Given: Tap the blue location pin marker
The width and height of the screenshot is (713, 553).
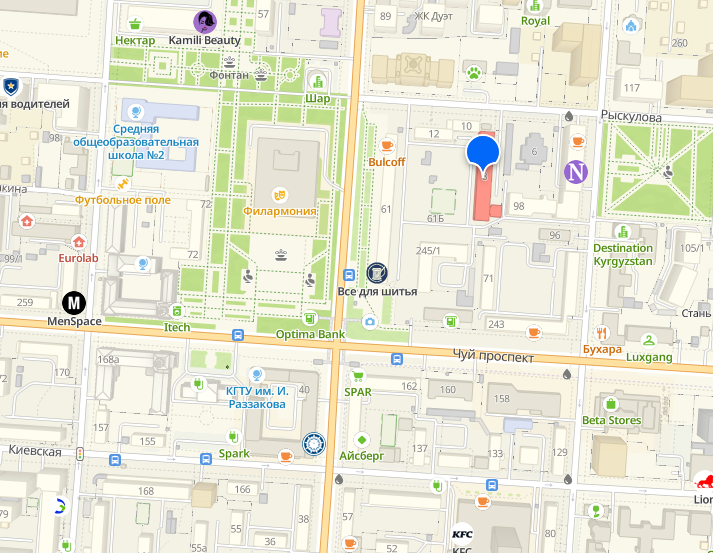Looking at the screenshot, I should (484, 154).
